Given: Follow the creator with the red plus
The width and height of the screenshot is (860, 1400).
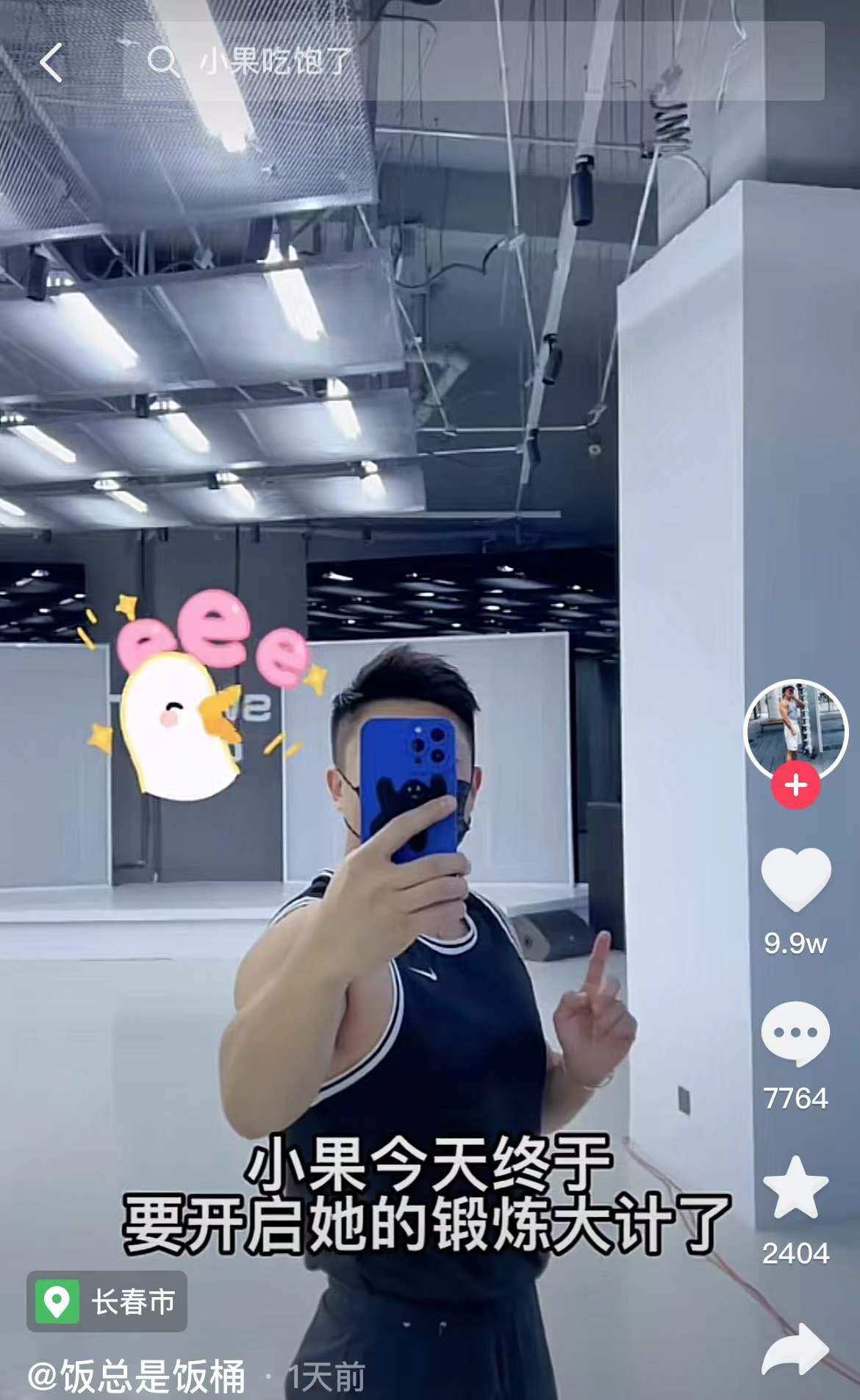Looking at the screenshot, I should point(796,785).
